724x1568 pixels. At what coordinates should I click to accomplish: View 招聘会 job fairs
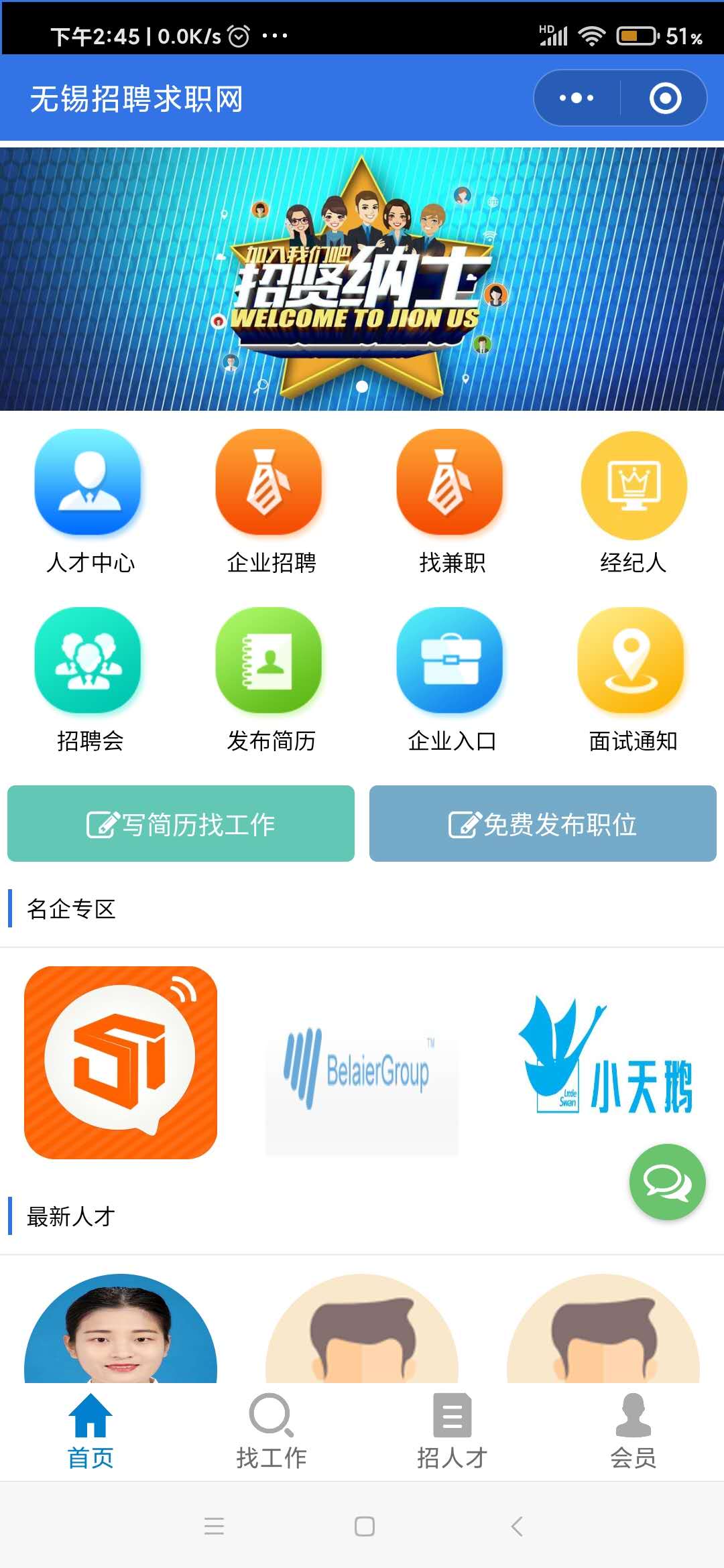[x=88, y=680]
